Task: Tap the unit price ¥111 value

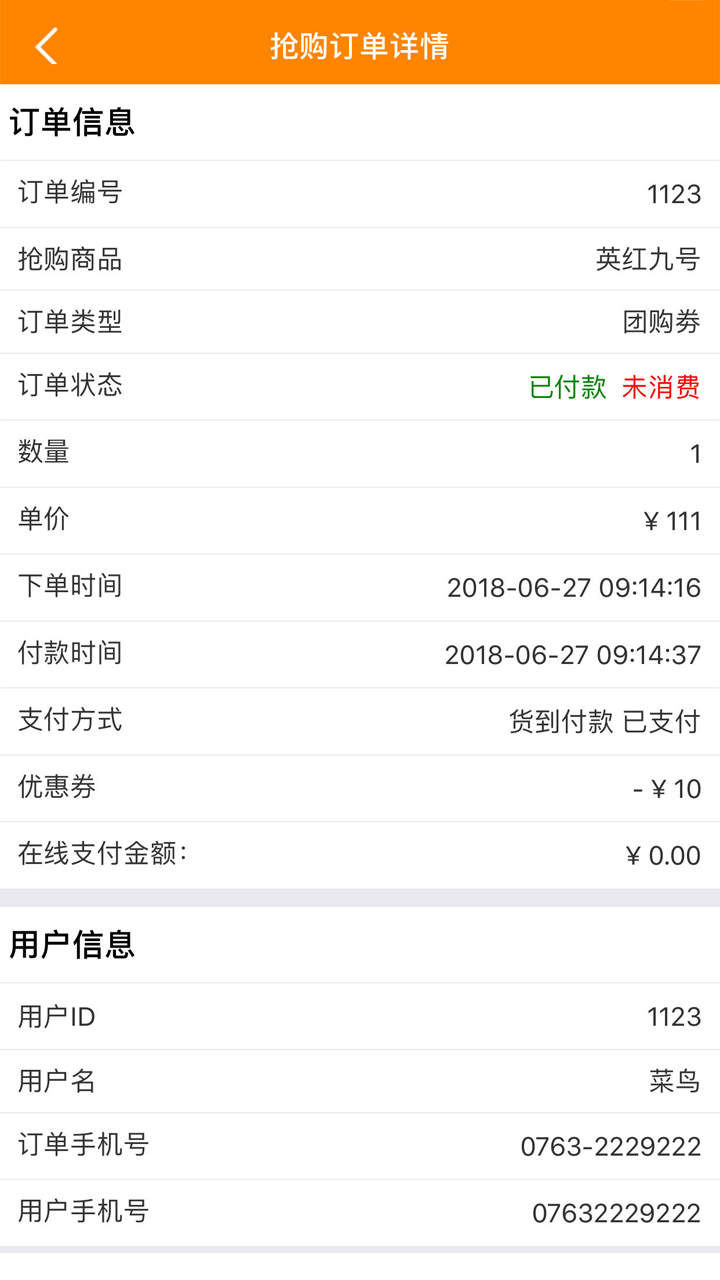Action: coord(672,519)
